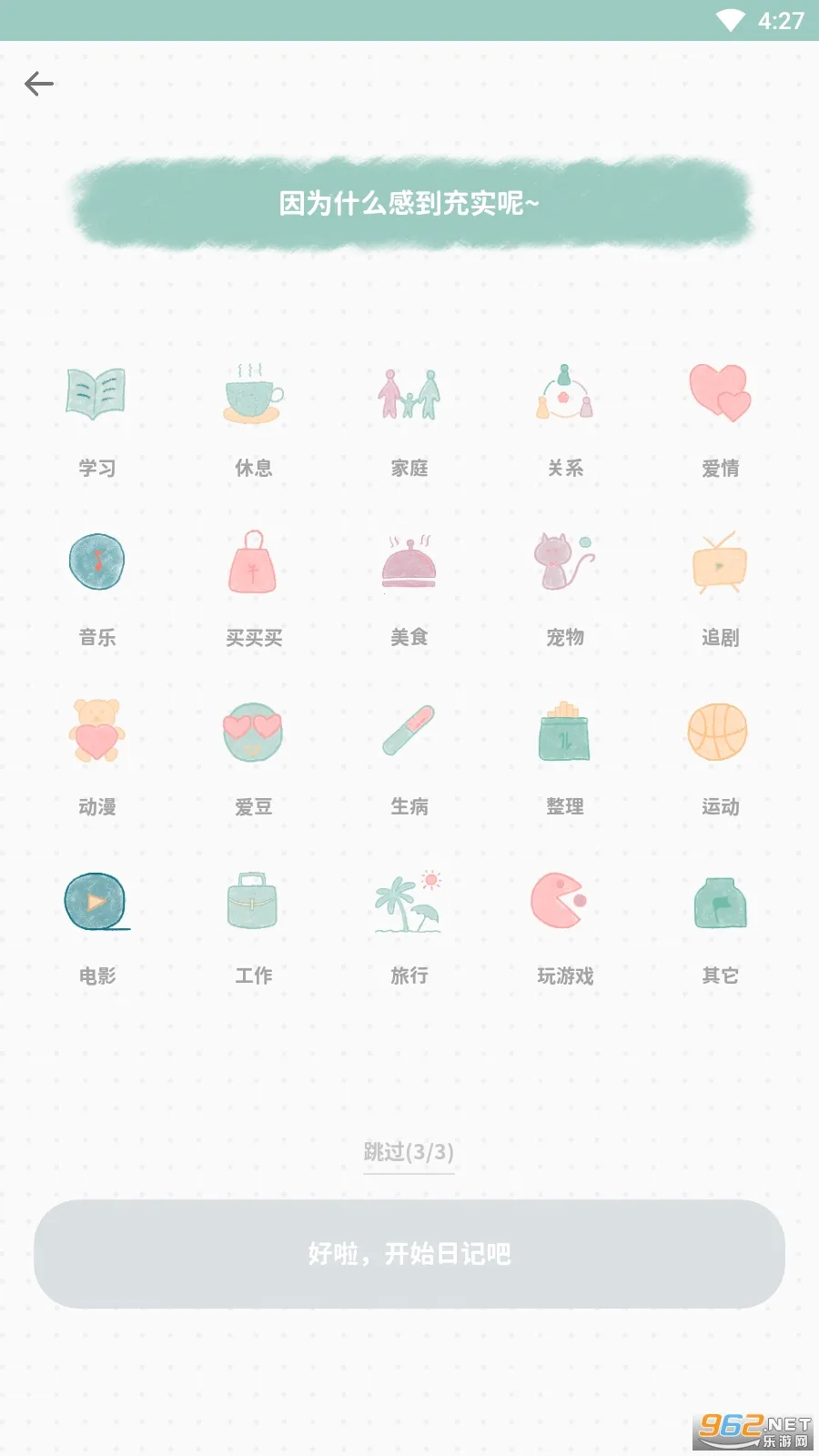Image resolution: width=819 pixels, height=1456 pixels.
Task: Go back using the top-left arrow
Action: pyautogui.click(x=39, y=84)
